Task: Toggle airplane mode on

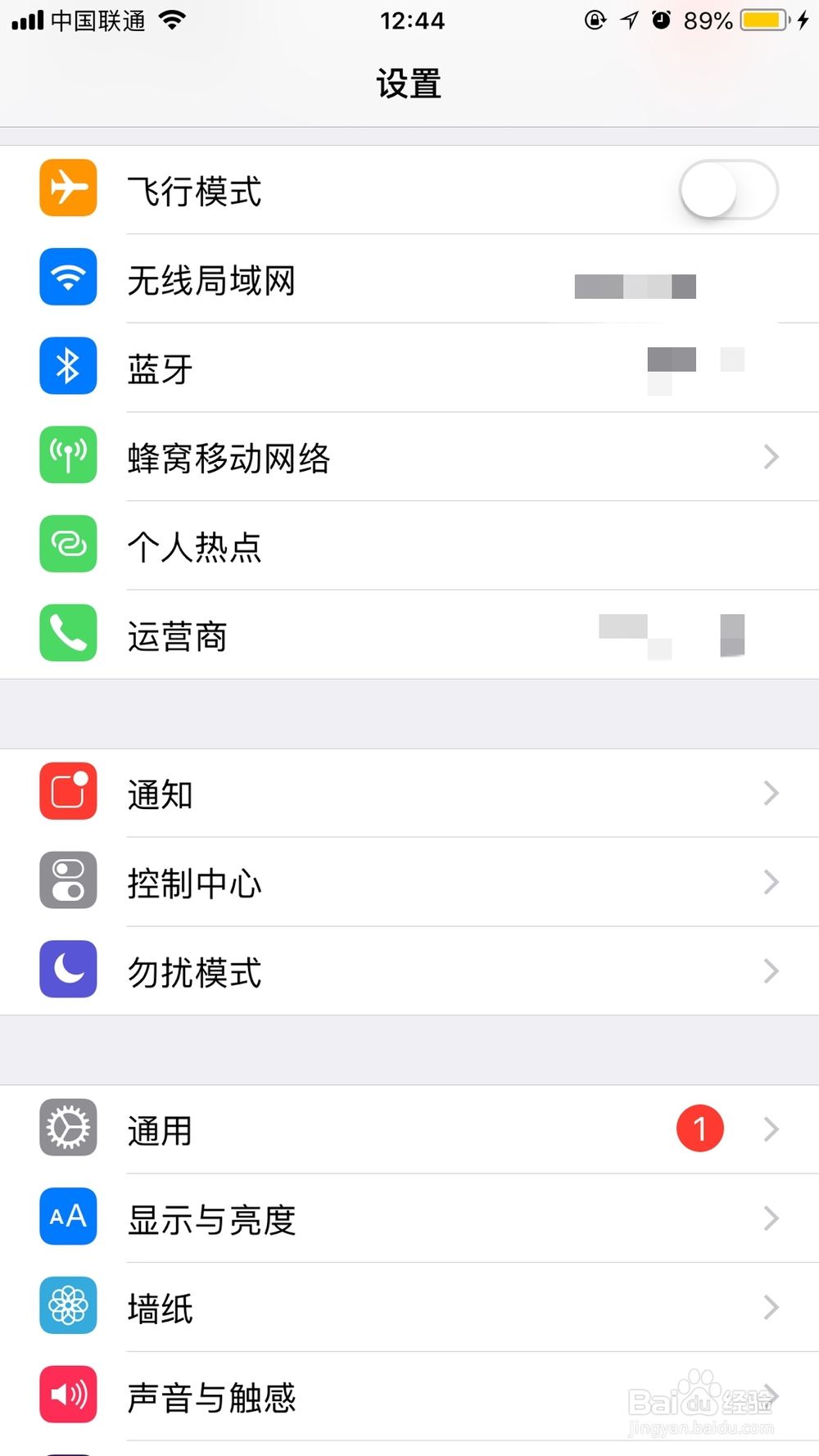Action: coord(727,188)
